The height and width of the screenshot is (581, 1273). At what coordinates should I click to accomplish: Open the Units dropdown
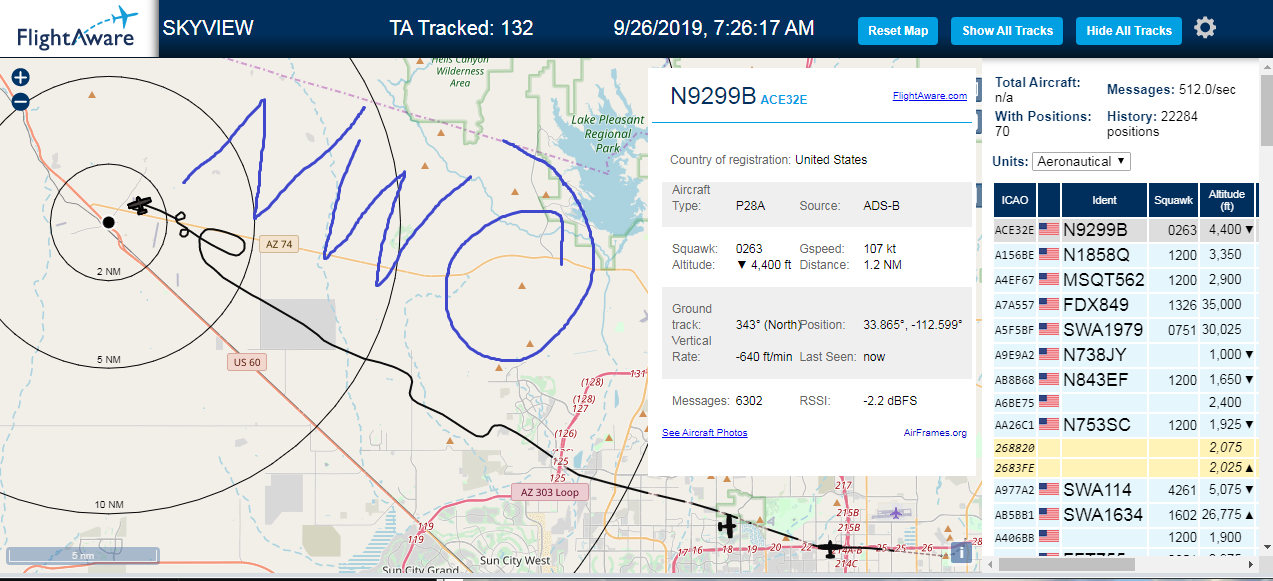coord(1082,161)
